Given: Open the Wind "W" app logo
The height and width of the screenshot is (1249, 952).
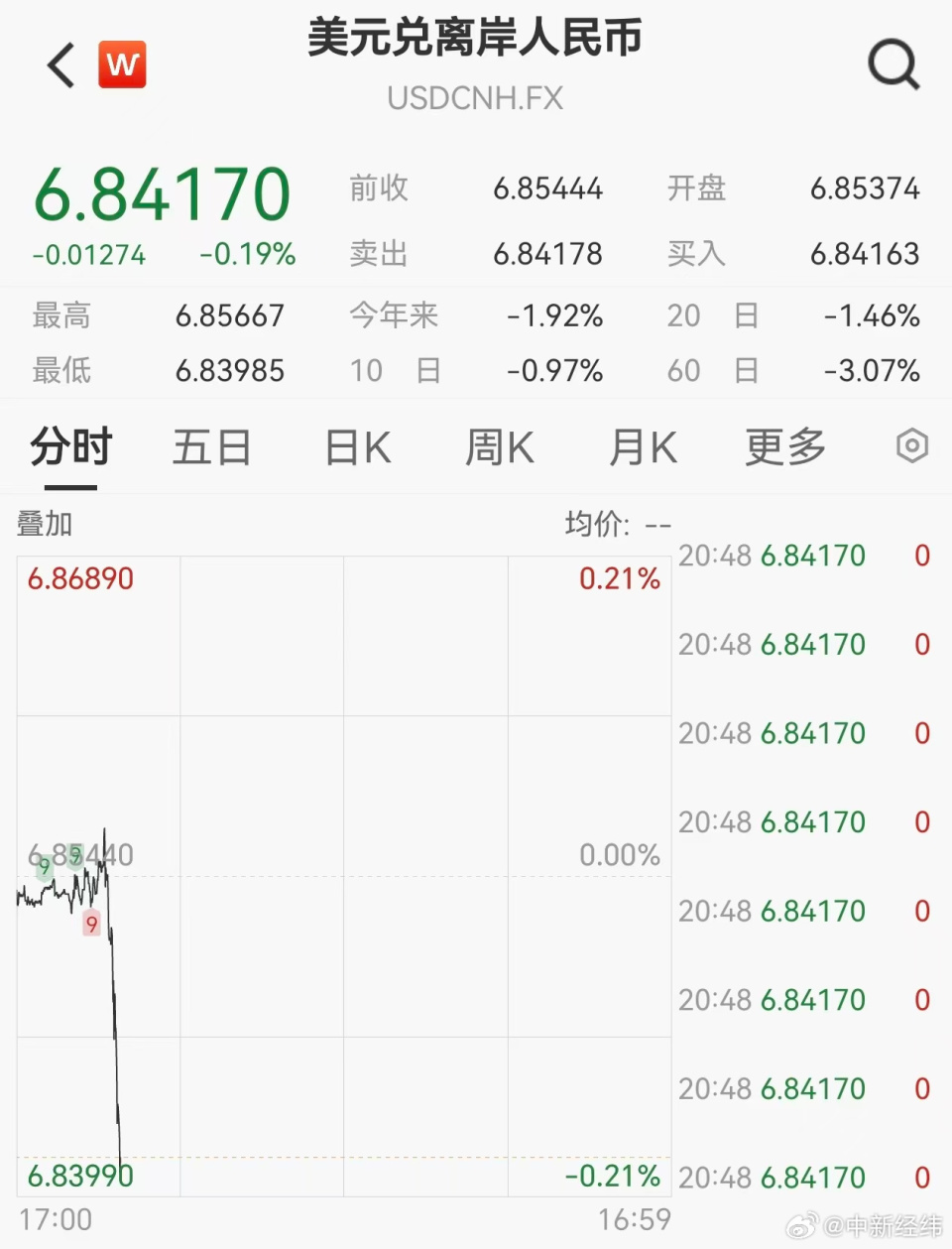Looking at the screenshot, I should [122, 63].
